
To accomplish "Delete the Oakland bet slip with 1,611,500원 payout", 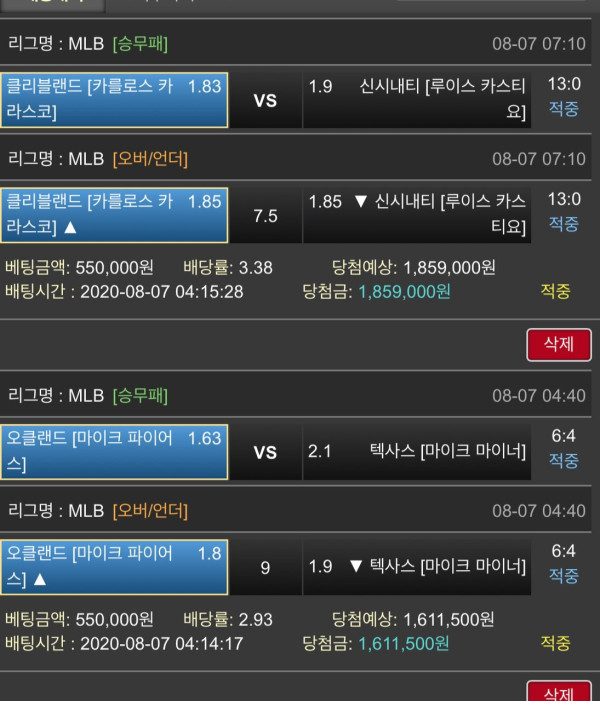I will (558, 692).
